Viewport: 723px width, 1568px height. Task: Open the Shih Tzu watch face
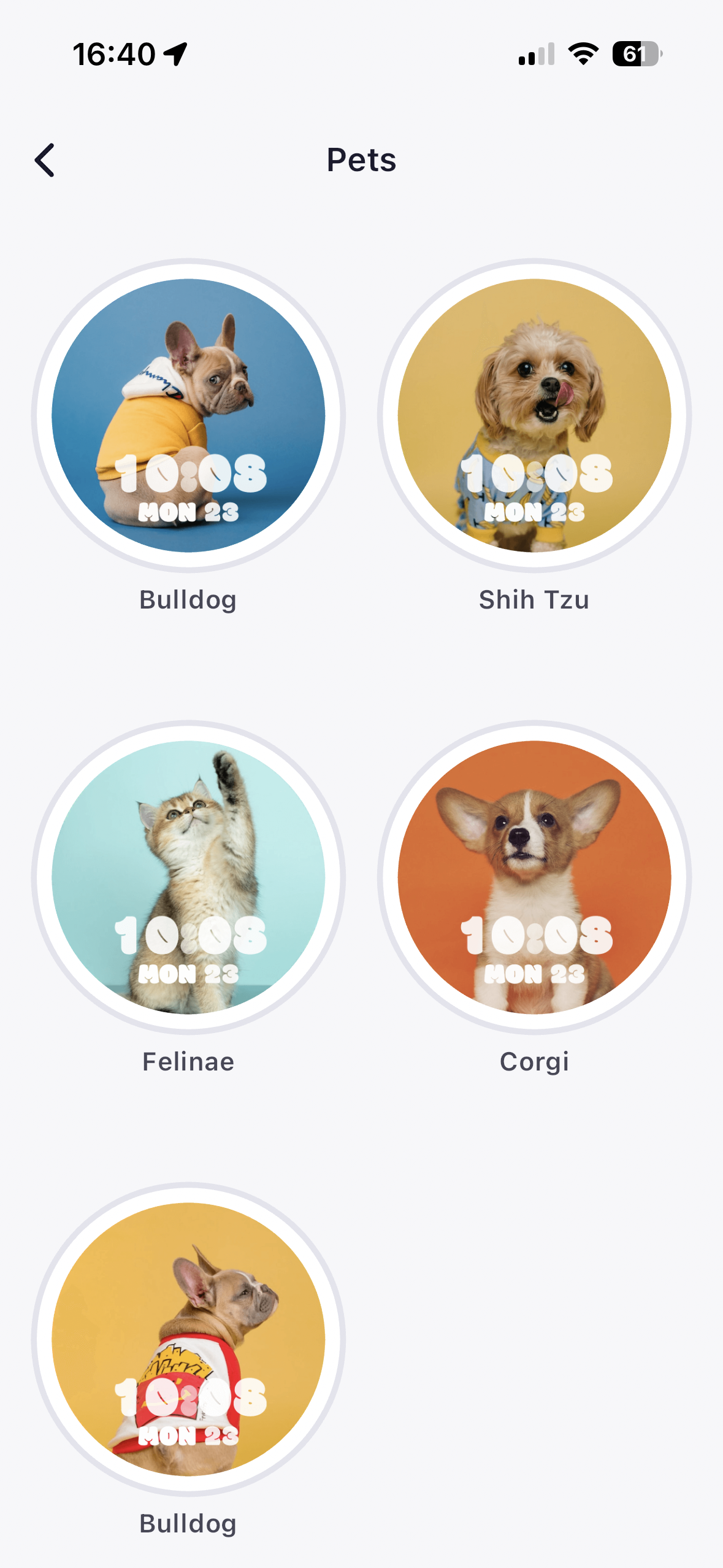pyautogui.click(x=534, y=415)
